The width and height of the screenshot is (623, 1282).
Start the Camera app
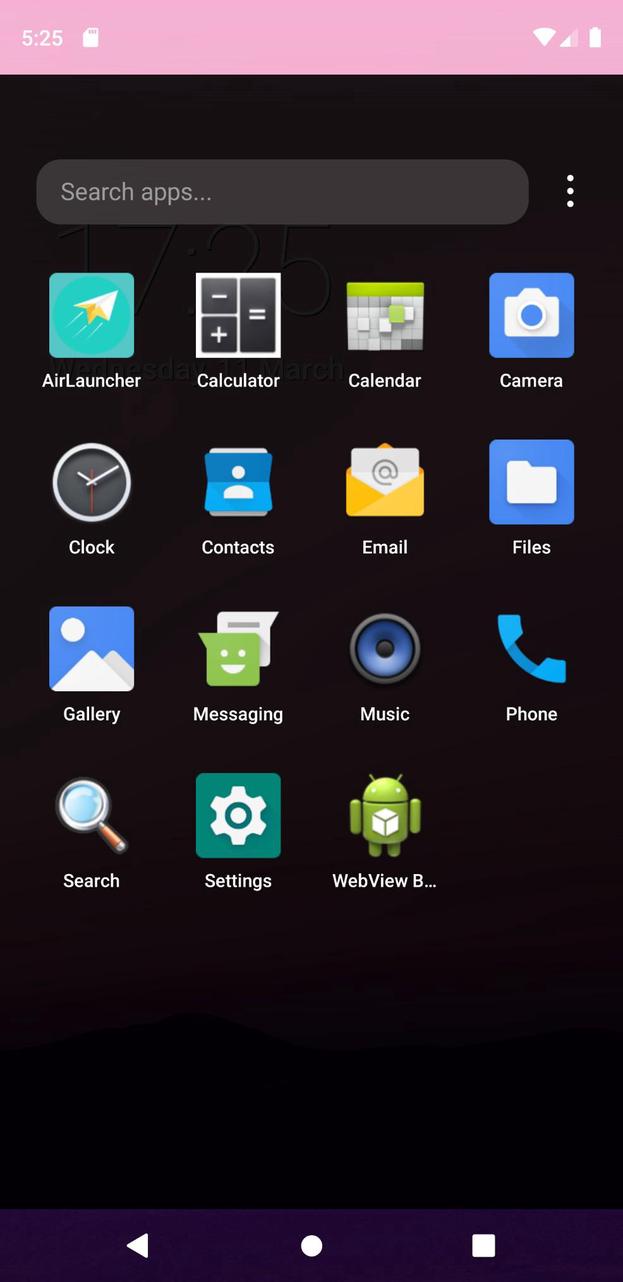coord(531,316)
